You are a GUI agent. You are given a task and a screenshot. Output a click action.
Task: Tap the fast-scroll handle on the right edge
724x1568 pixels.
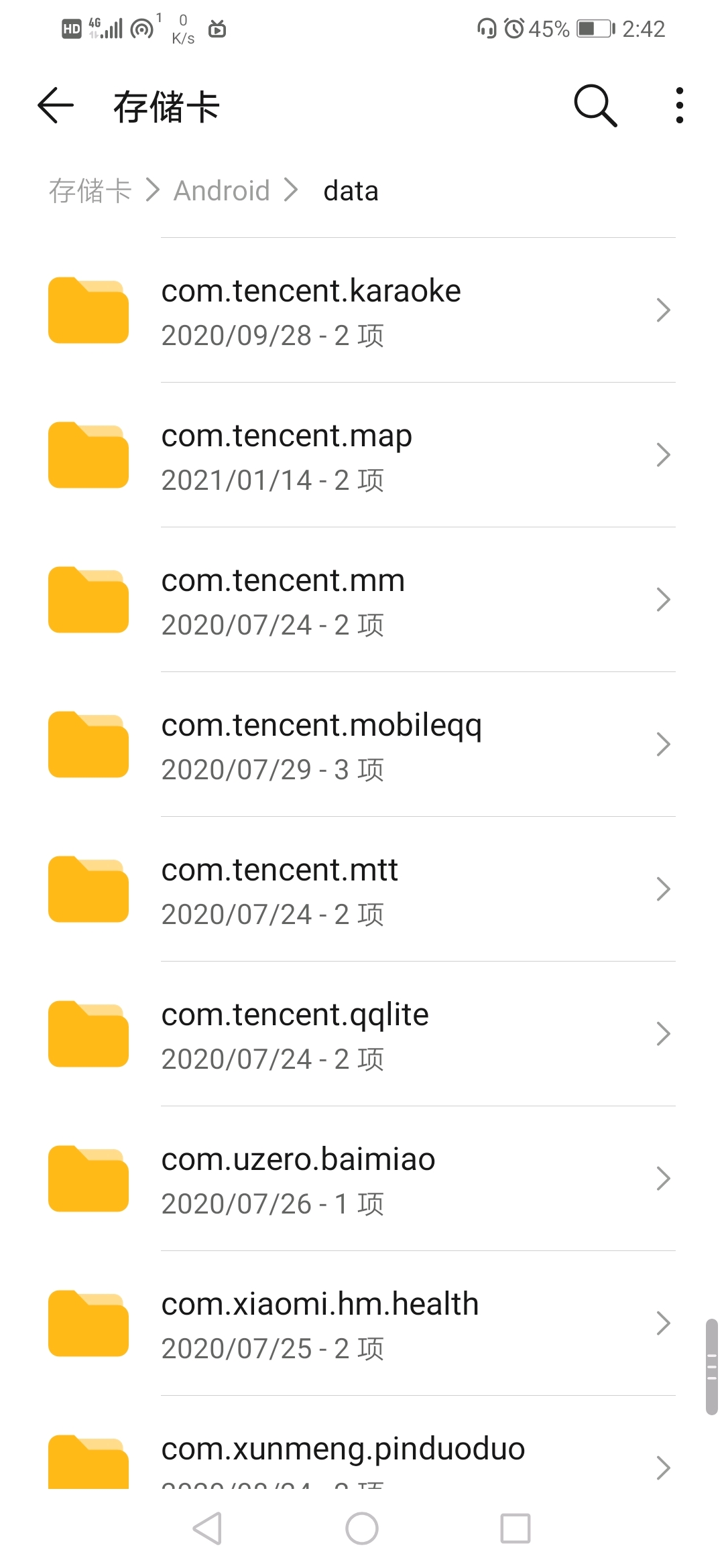click(711, 1367)
